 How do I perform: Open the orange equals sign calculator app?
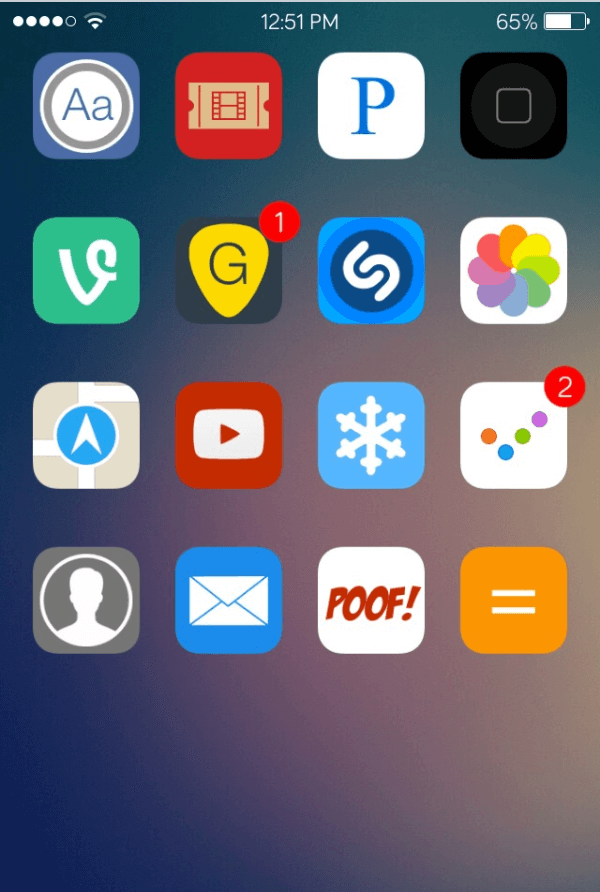(x=513, y=600)
